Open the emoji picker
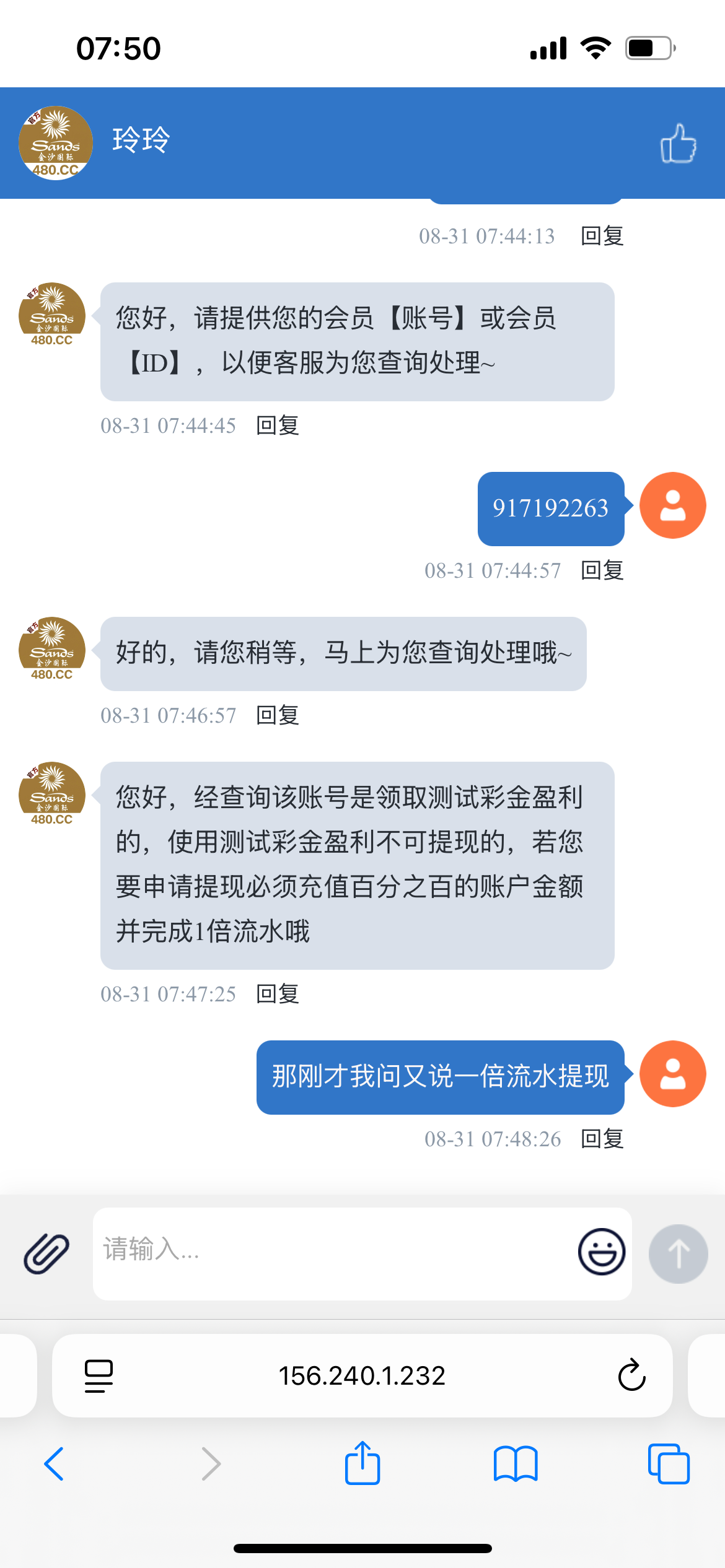Screen dimensions: 725x1568 point(601,1252)
